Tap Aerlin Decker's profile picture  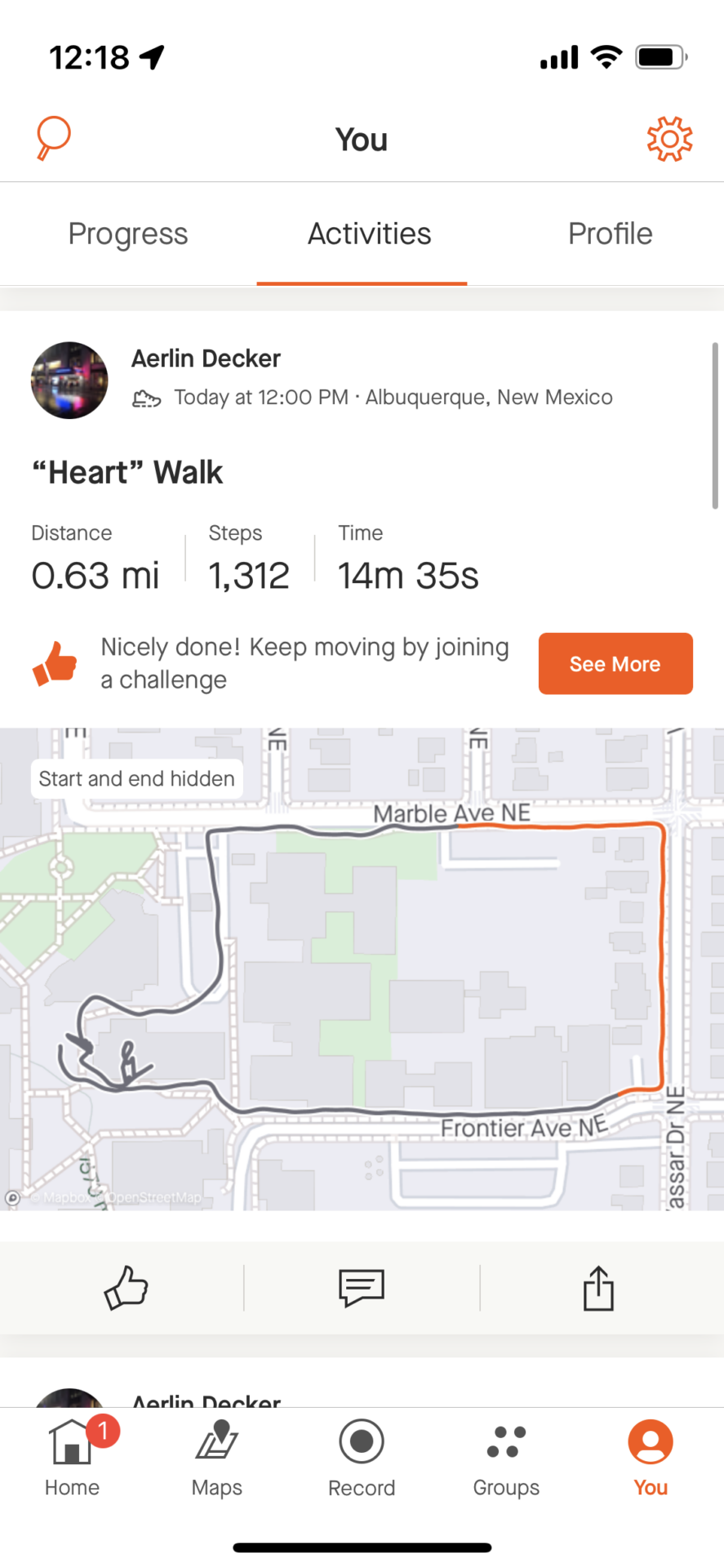pyautogui.click(x=69, y=380)
